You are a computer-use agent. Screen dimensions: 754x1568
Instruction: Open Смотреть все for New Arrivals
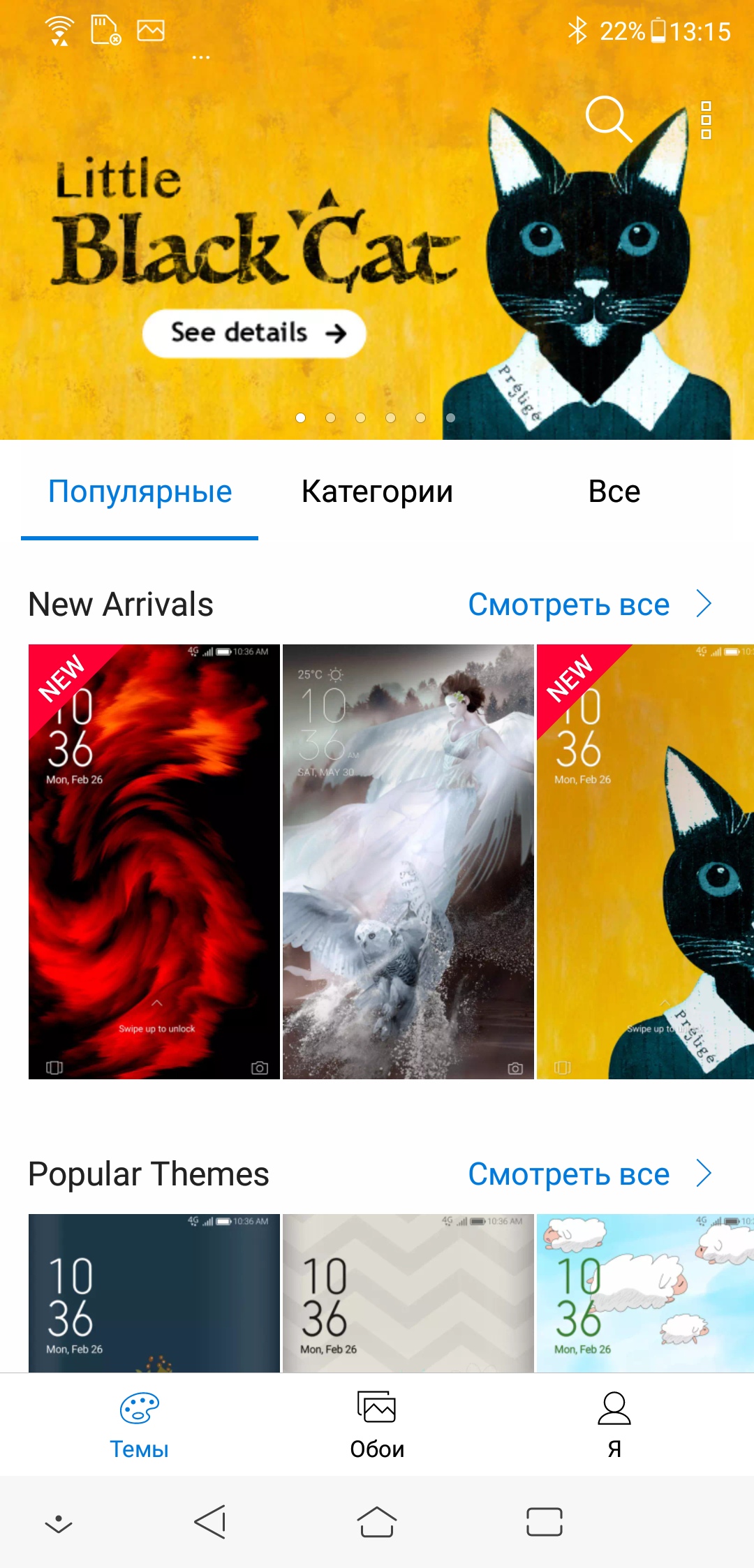(590, 605)
